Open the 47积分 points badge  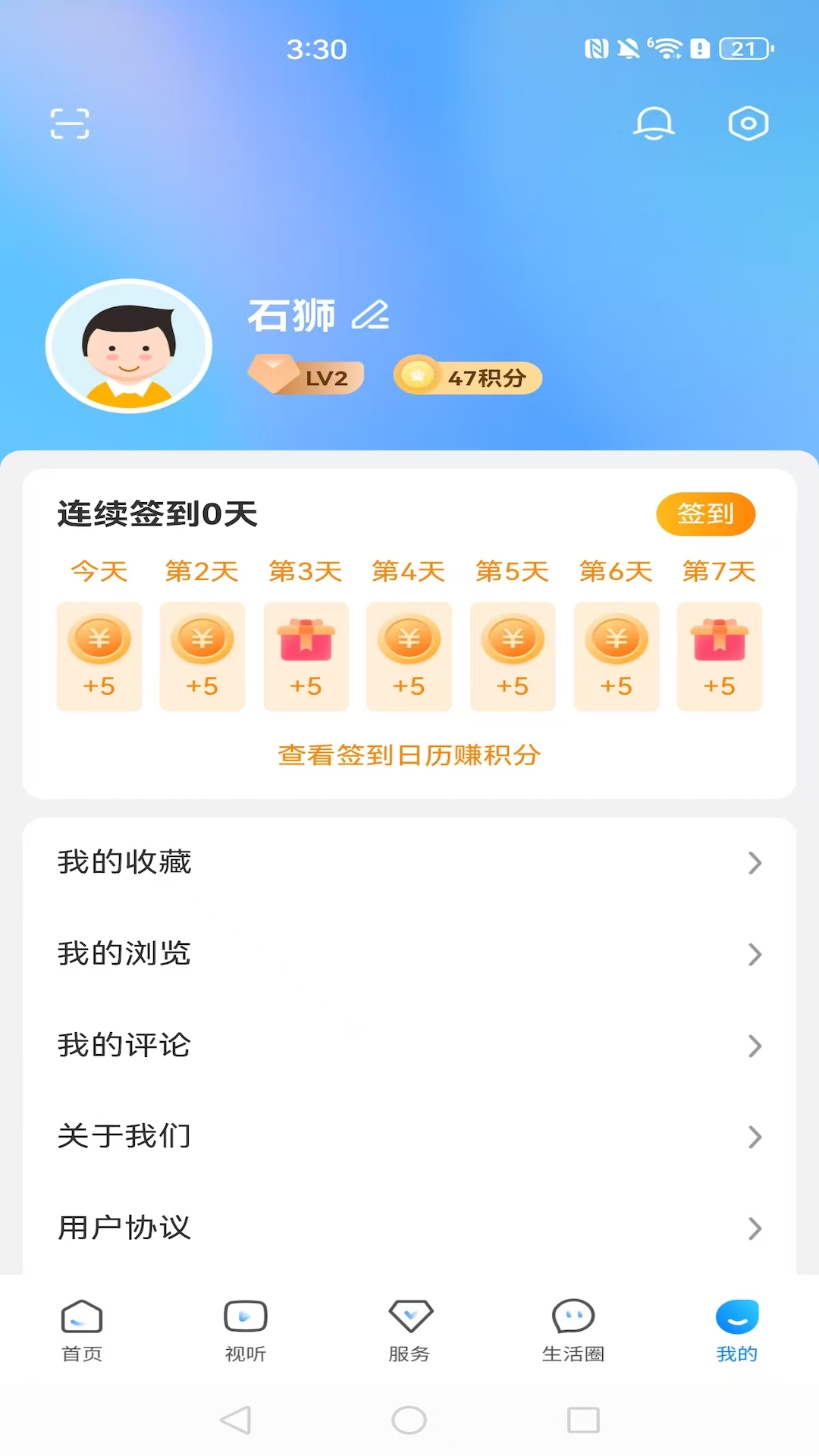467,375
